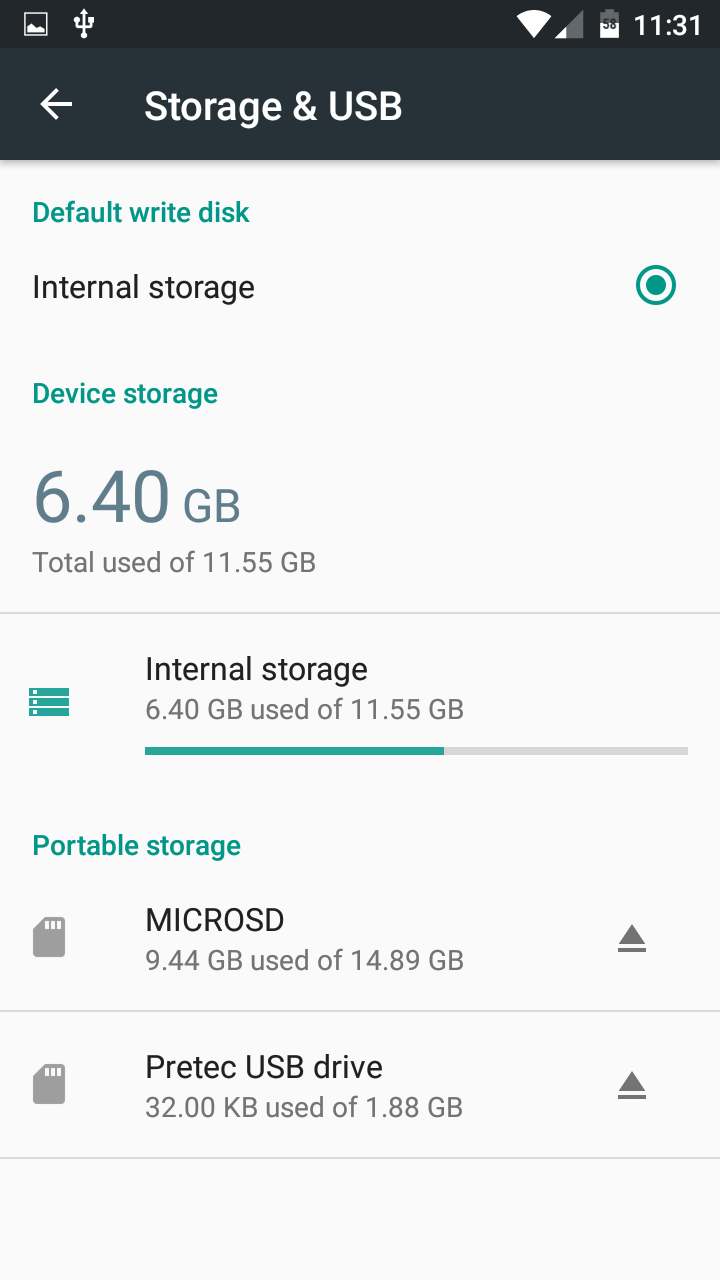Eject the MICROSD card
The height and width of the screenshot is (1280, 720).
(632, 938)
